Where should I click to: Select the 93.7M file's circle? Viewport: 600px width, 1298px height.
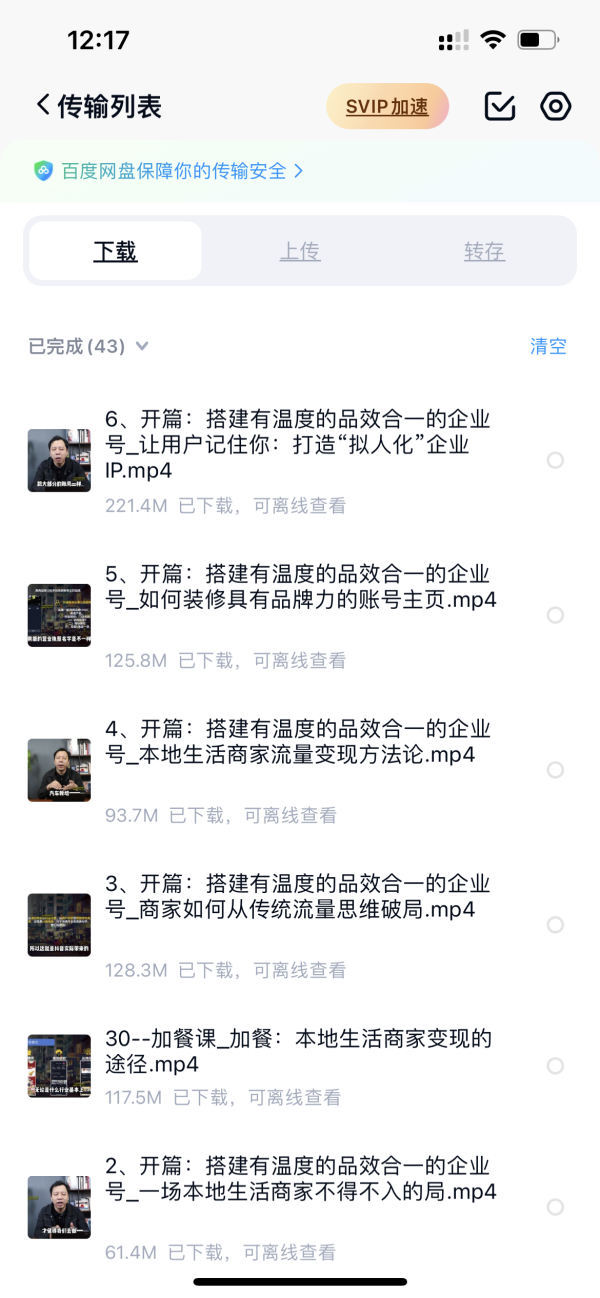(x=555, y=770)
